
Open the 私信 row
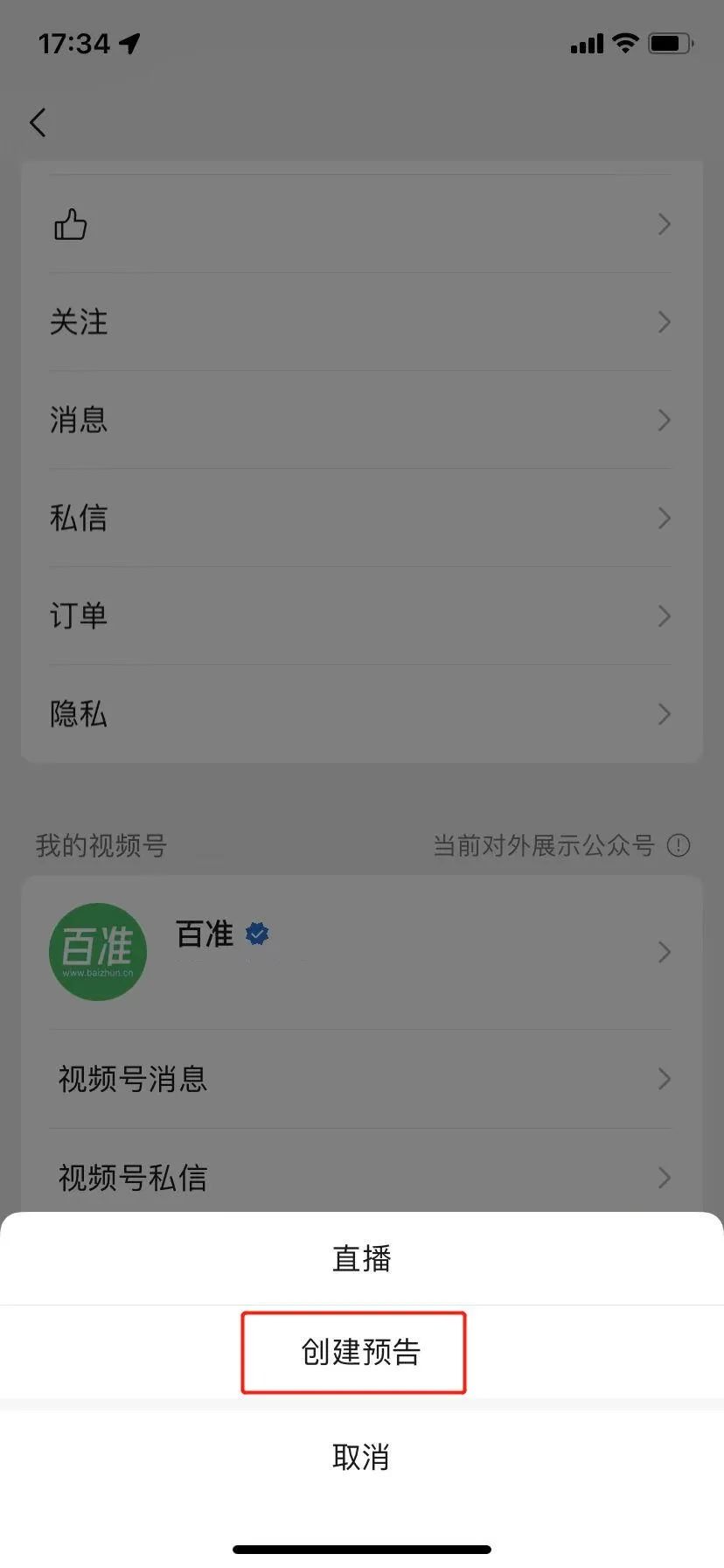click(362, 518)
